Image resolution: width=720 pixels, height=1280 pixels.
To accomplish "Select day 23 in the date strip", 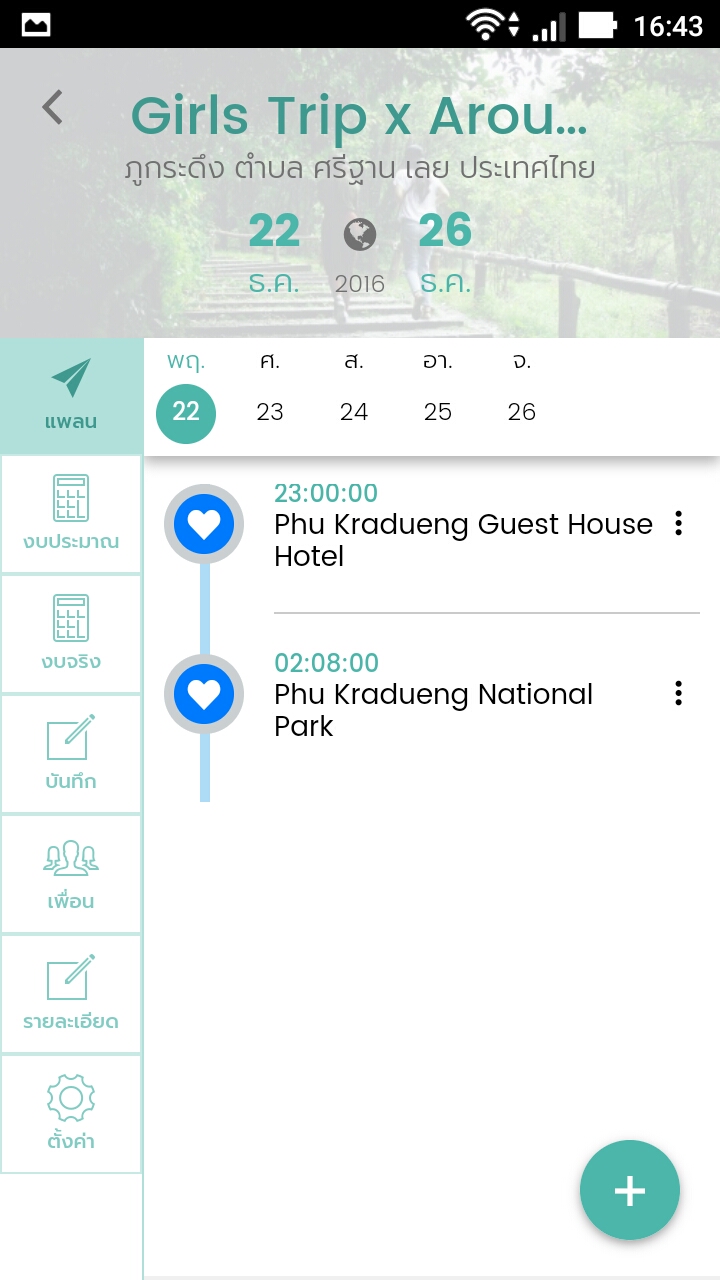I will 270,412.
